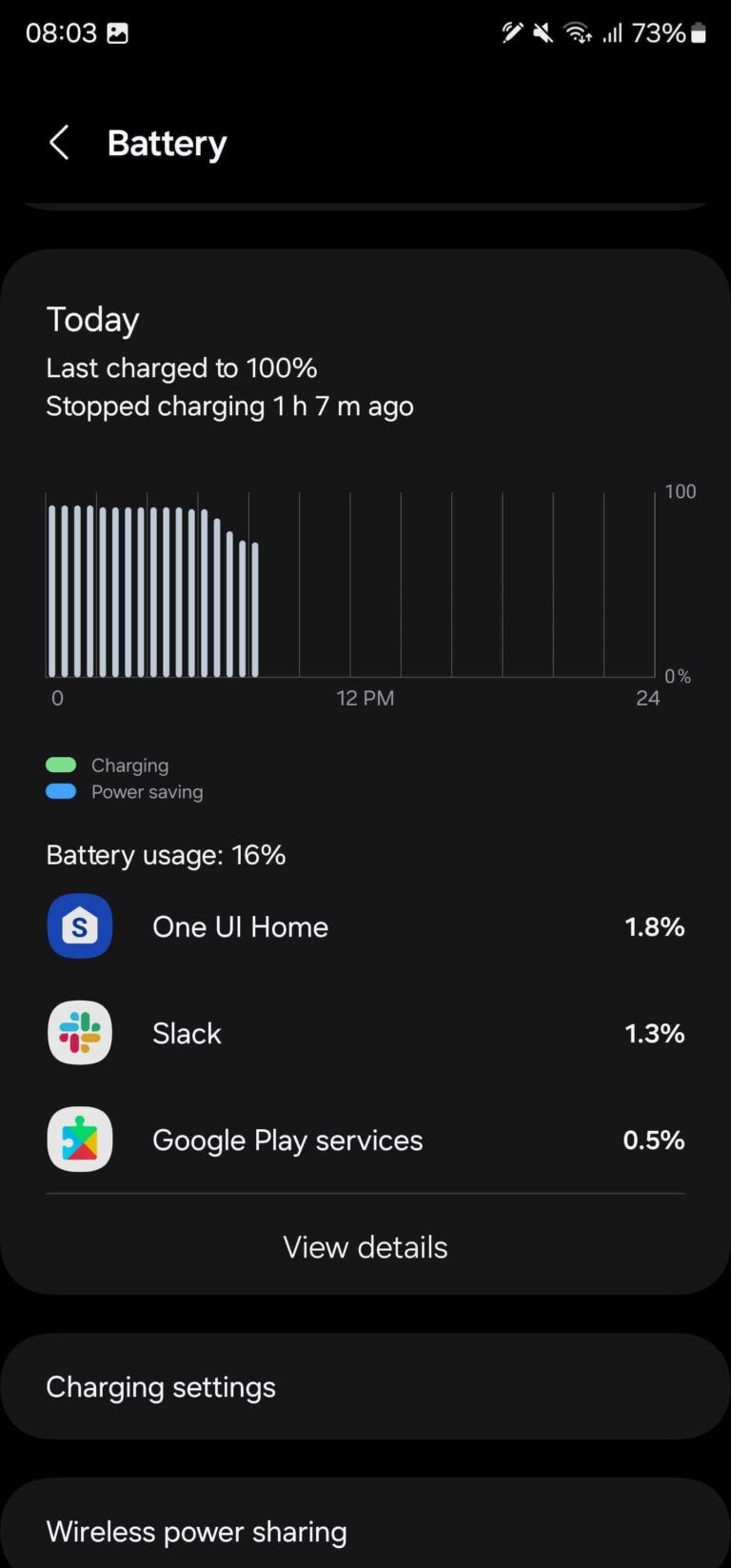
Task: Open Wireless power sharing
Action: (195, 1531)
